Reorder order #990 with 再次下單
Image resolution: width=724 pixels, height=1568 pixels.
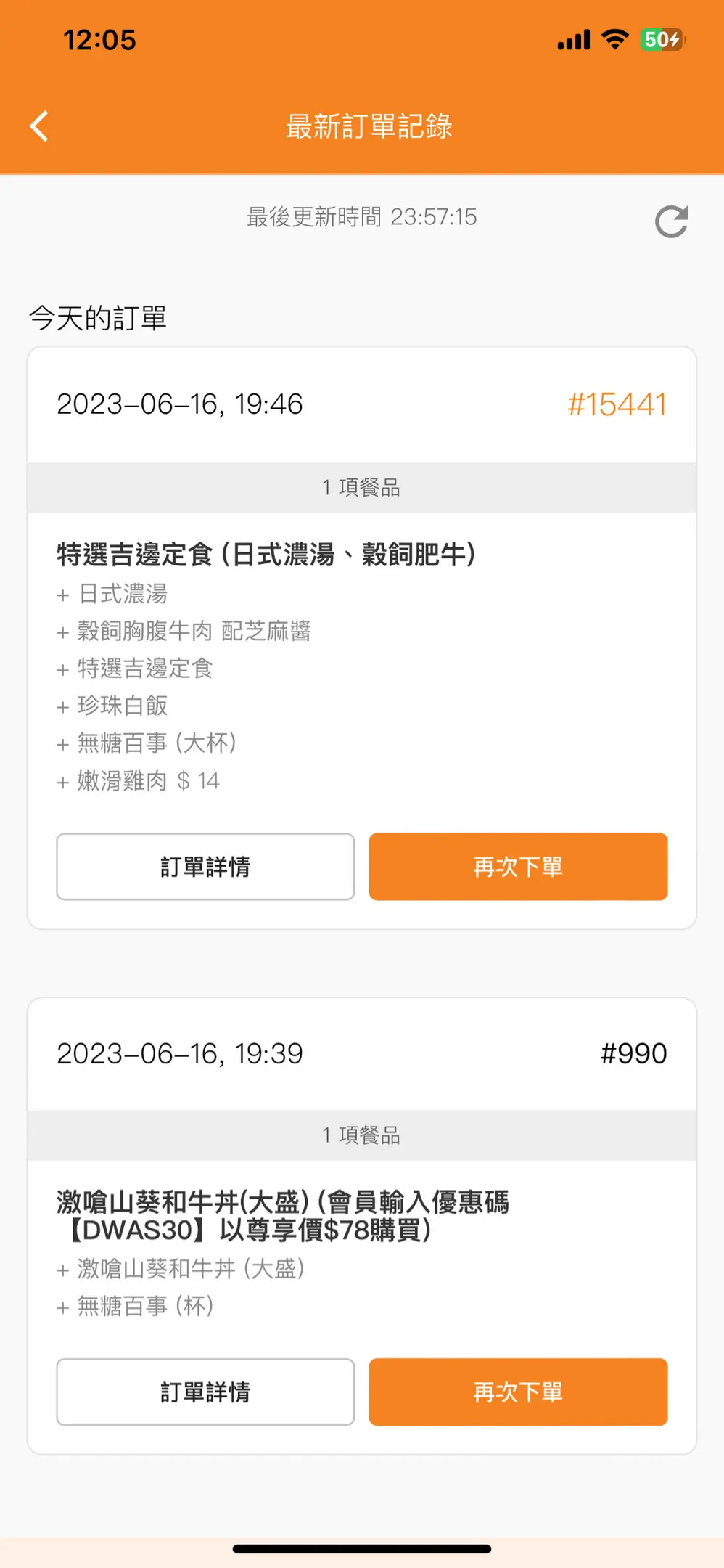[x=518, y=1392]
